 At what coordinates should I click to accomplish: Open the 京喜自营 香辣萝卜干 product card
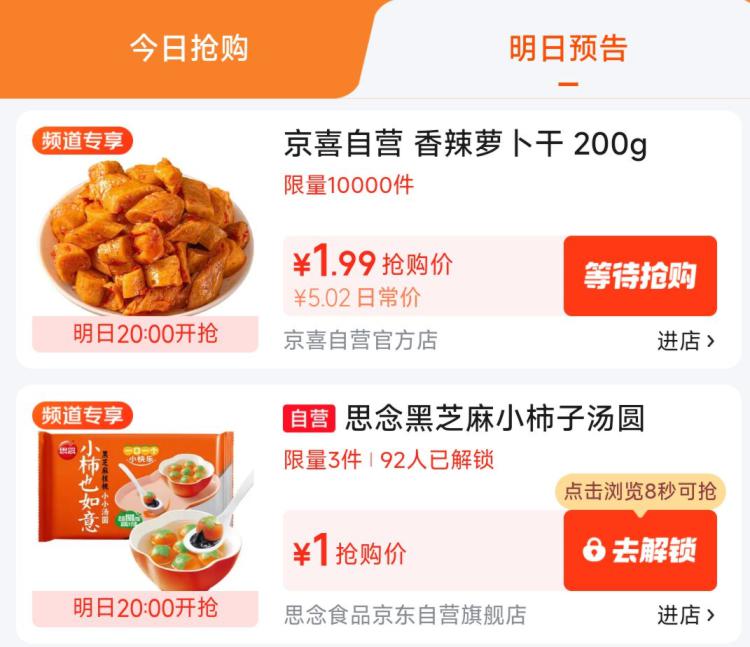click(x=465, y=146)
